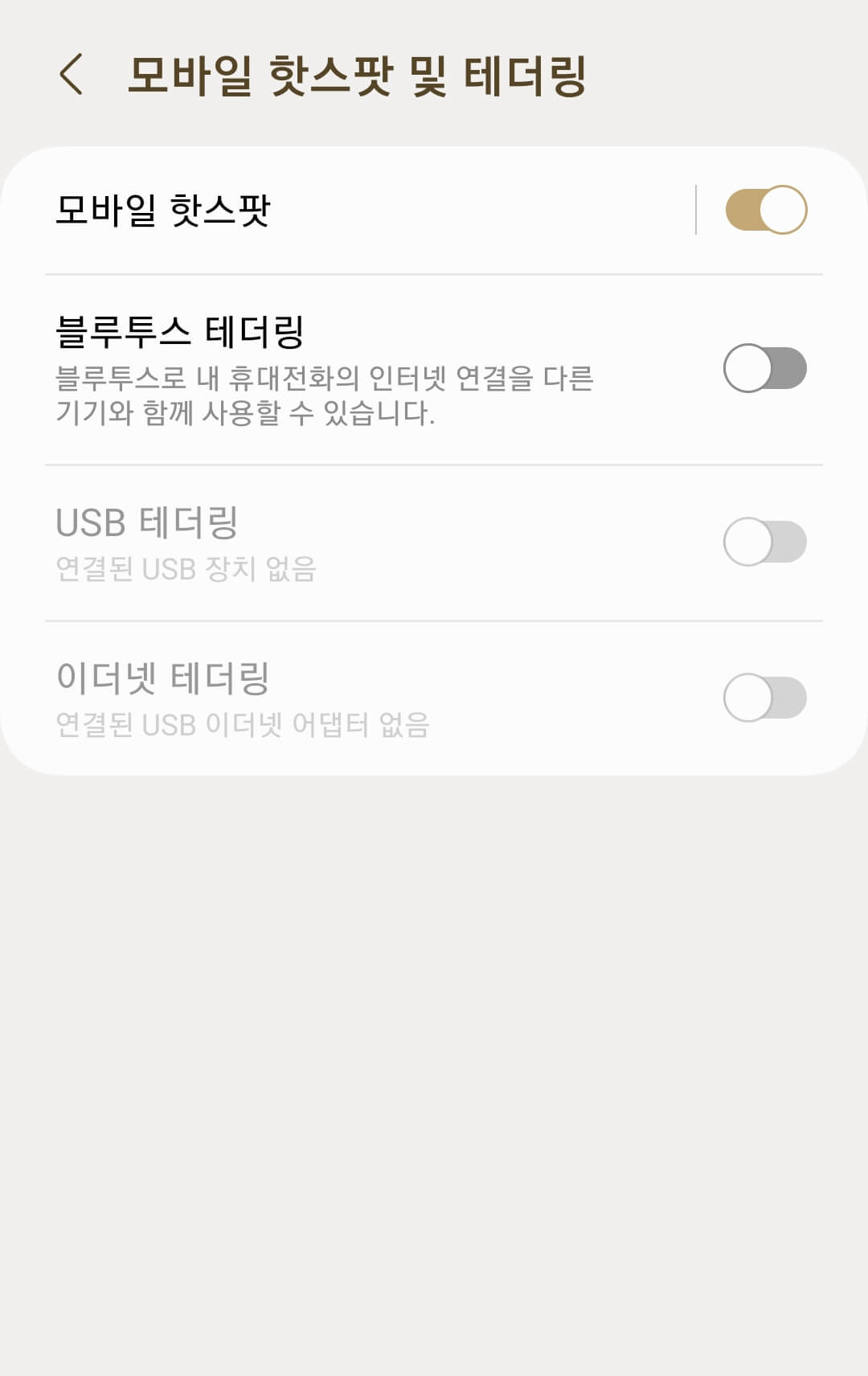
Task: Tap the disabled 이더넷 테더링 switch
Action: 765,697
